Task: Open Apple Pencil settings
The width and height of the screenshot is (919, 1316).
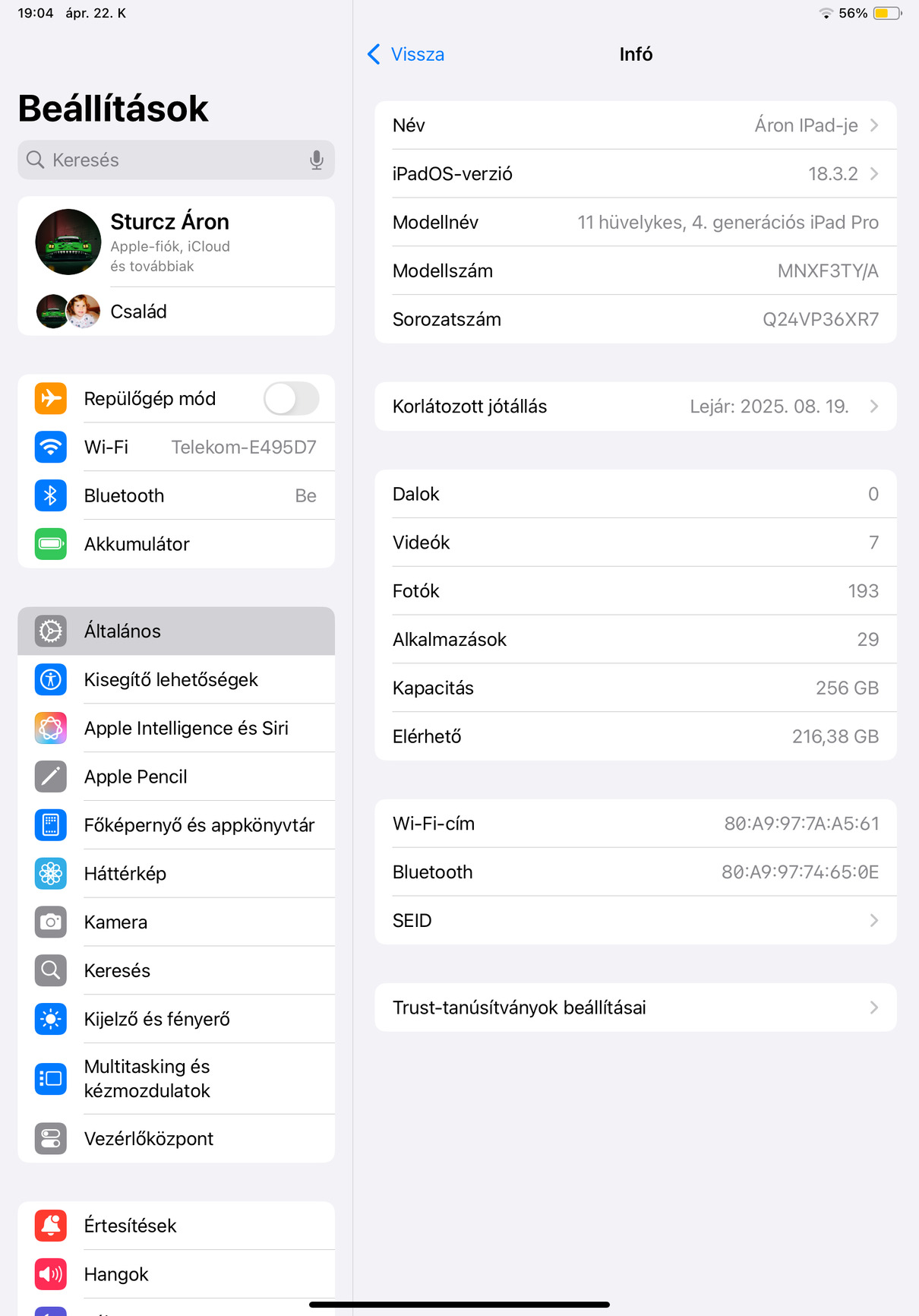Action: [176, 777]
